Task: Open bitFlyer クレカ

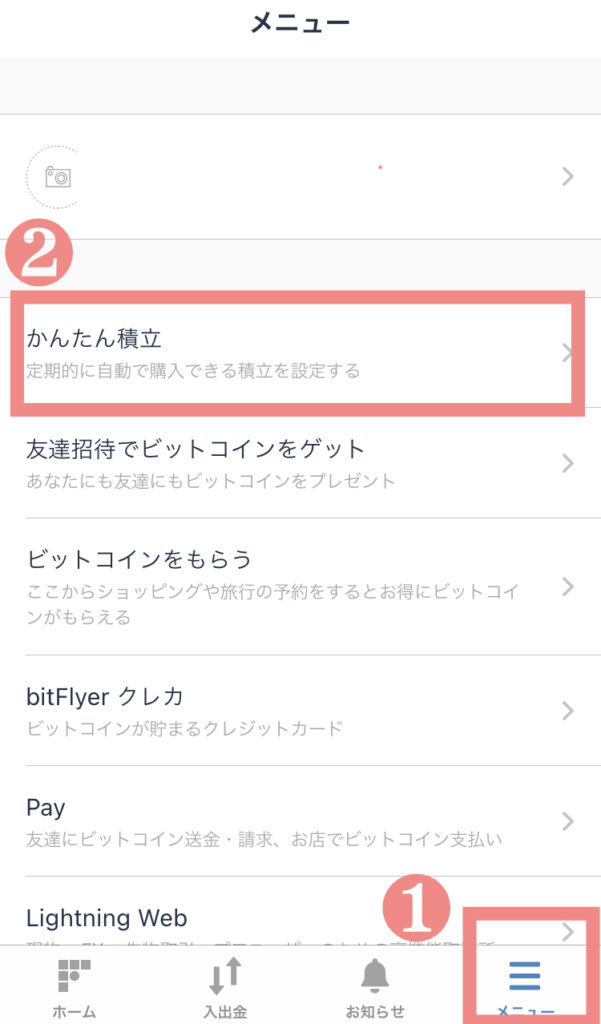Action: click(300, 711)
